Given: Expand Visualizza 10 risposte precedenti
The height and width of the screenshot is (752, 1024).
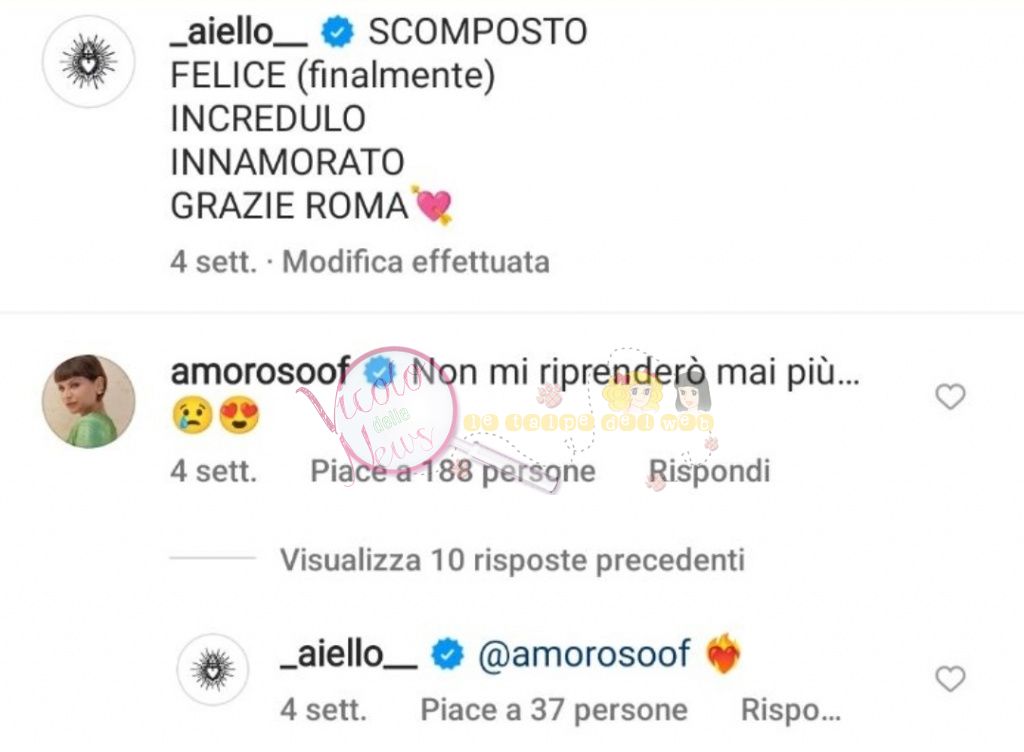Looking at the screenshot, I should 511,559.
